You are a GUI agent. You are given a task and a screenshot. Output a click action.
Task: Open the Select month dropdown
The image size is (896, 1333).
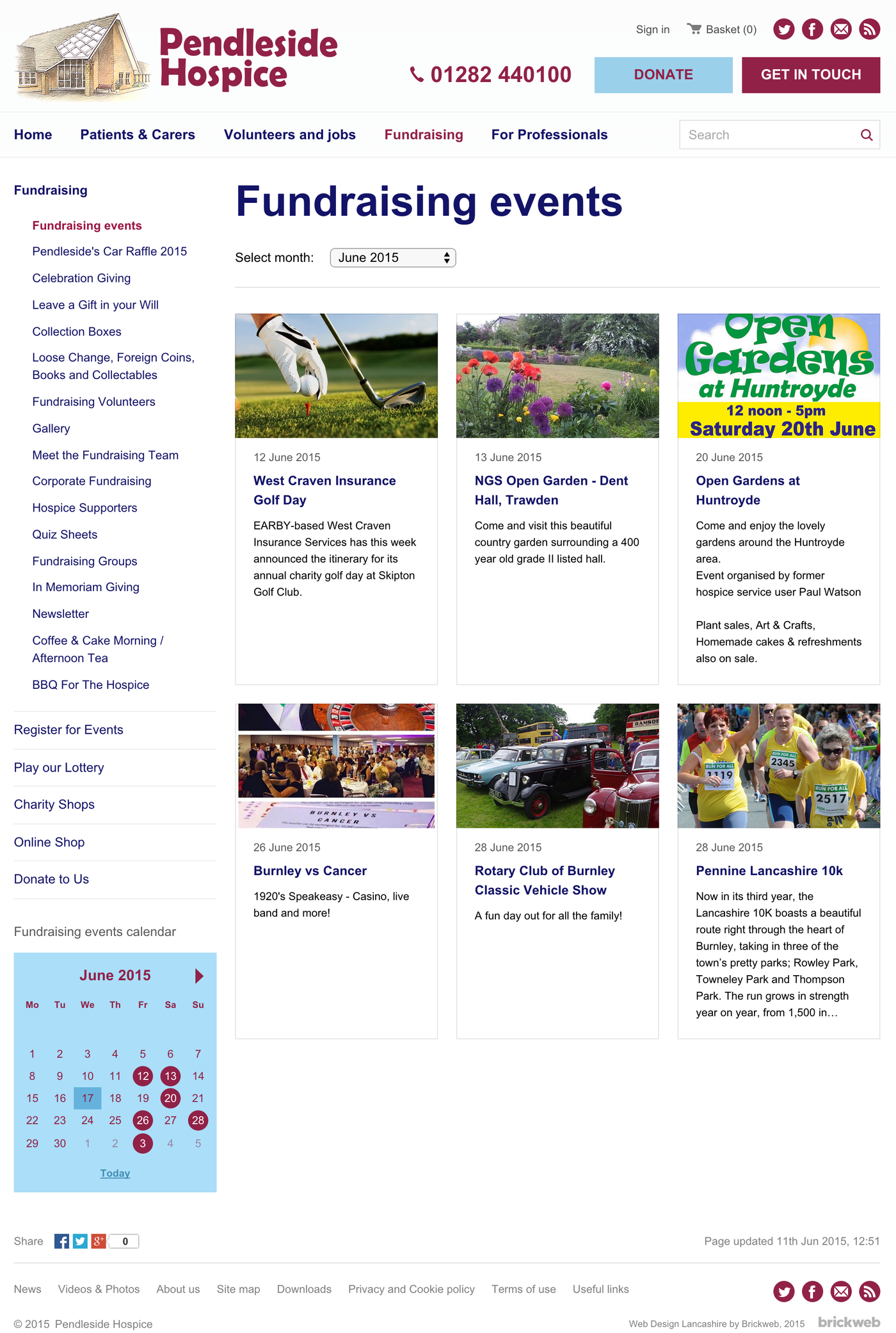click(392, 257)
